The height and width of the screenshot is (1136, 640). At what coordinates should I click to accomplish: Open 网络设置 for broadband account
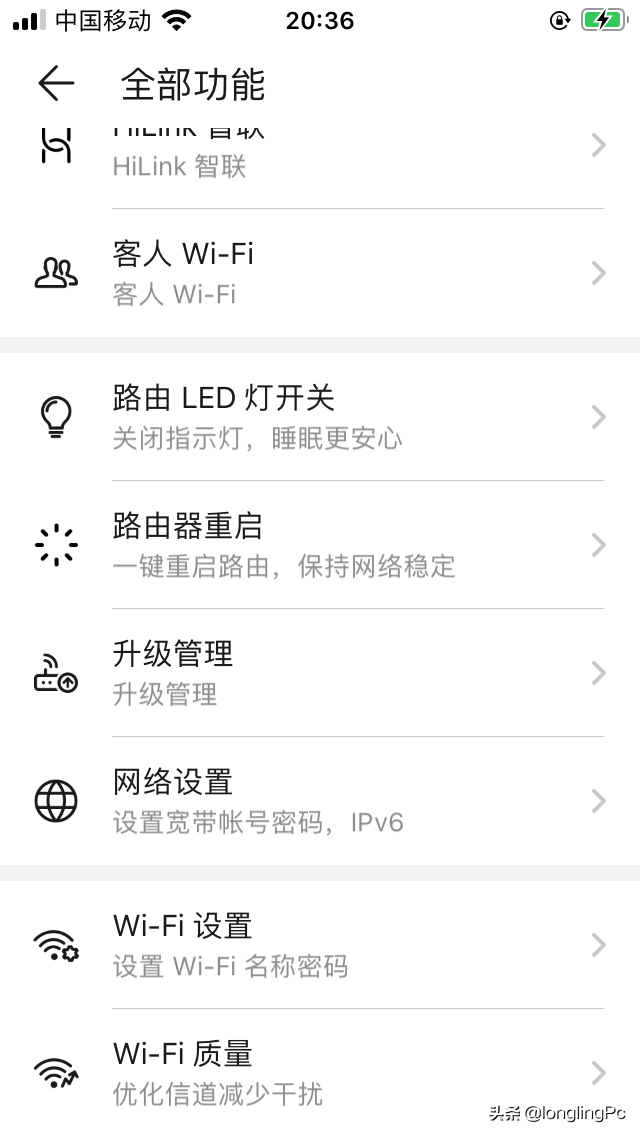(x=320, y=801)
